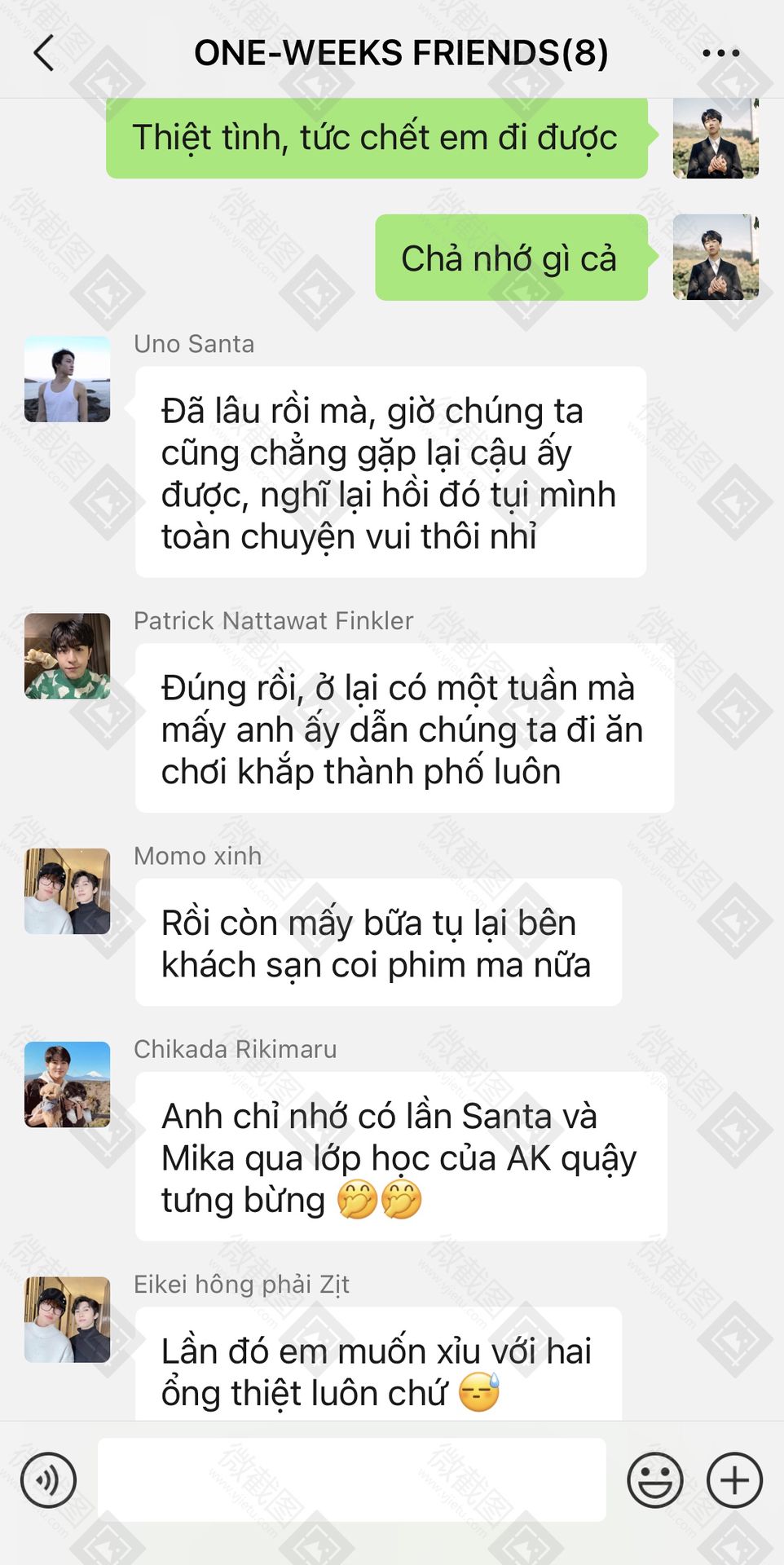Open the group chat options menu
Image resolution: width=784 pixels, height=1565 pixels.
point(720,54)
